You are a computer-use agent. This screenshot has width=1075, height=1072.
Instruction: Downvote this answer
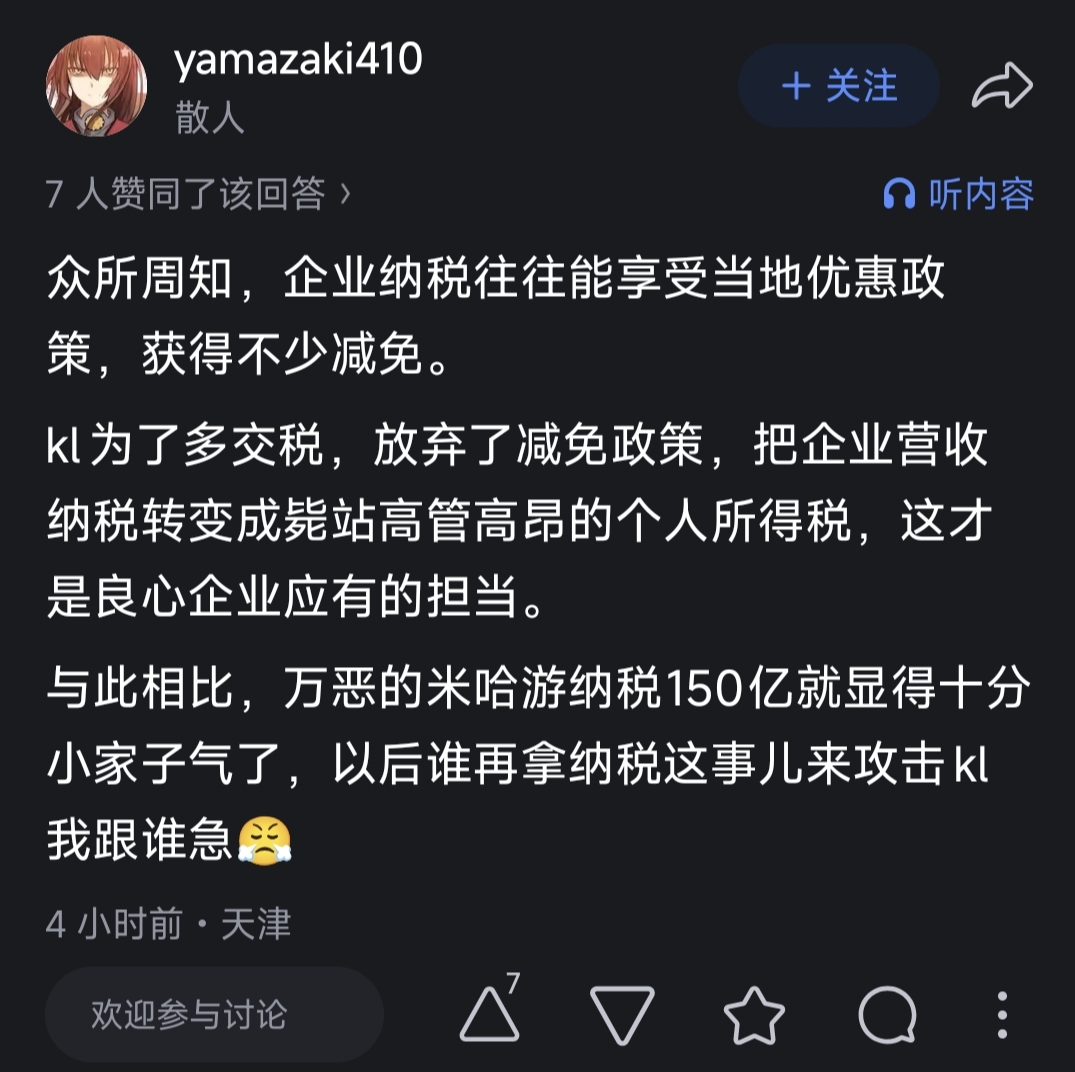[x=622, y=1014]
